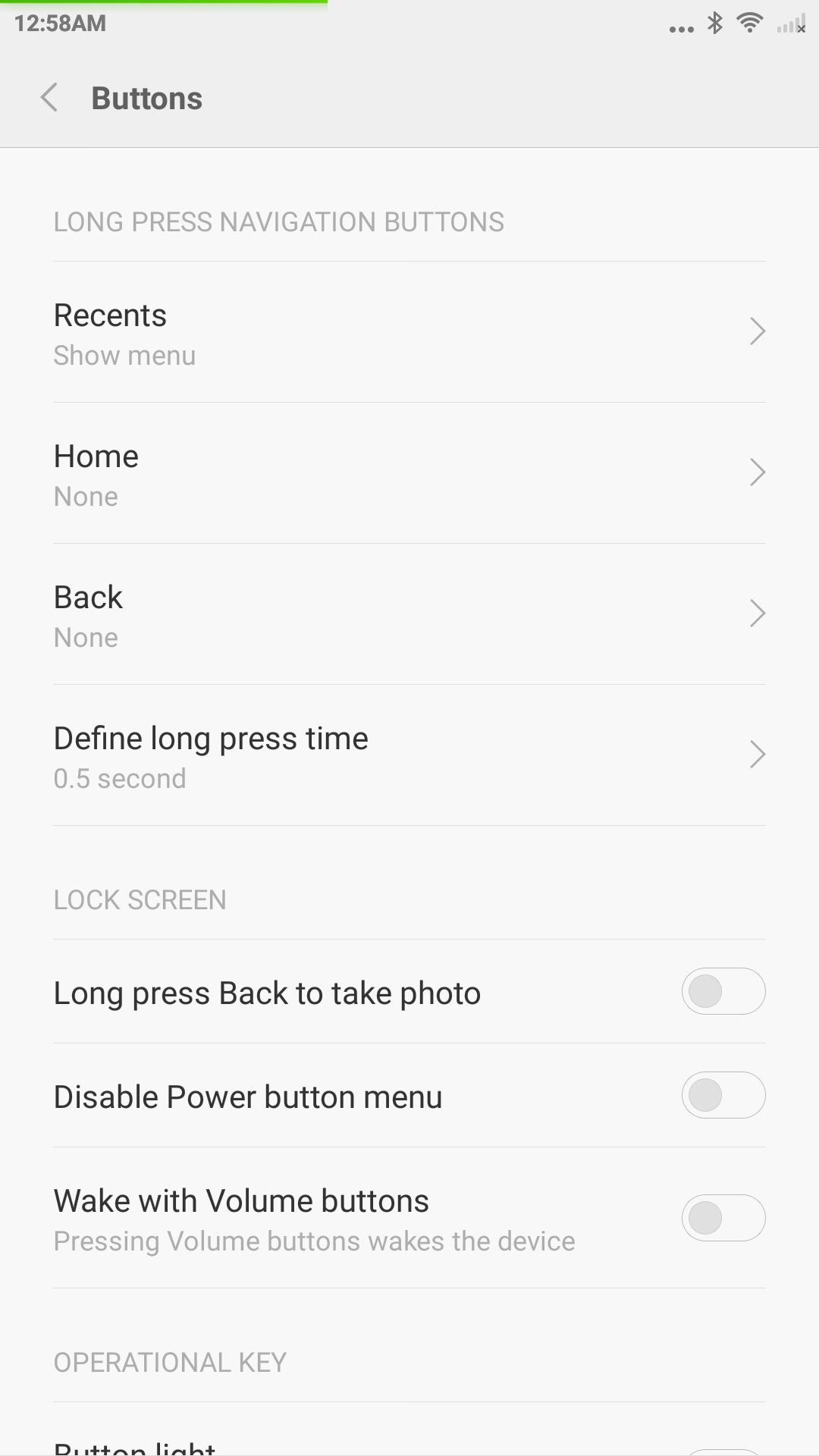
Task: Open Define long press time
Action: 409,756
